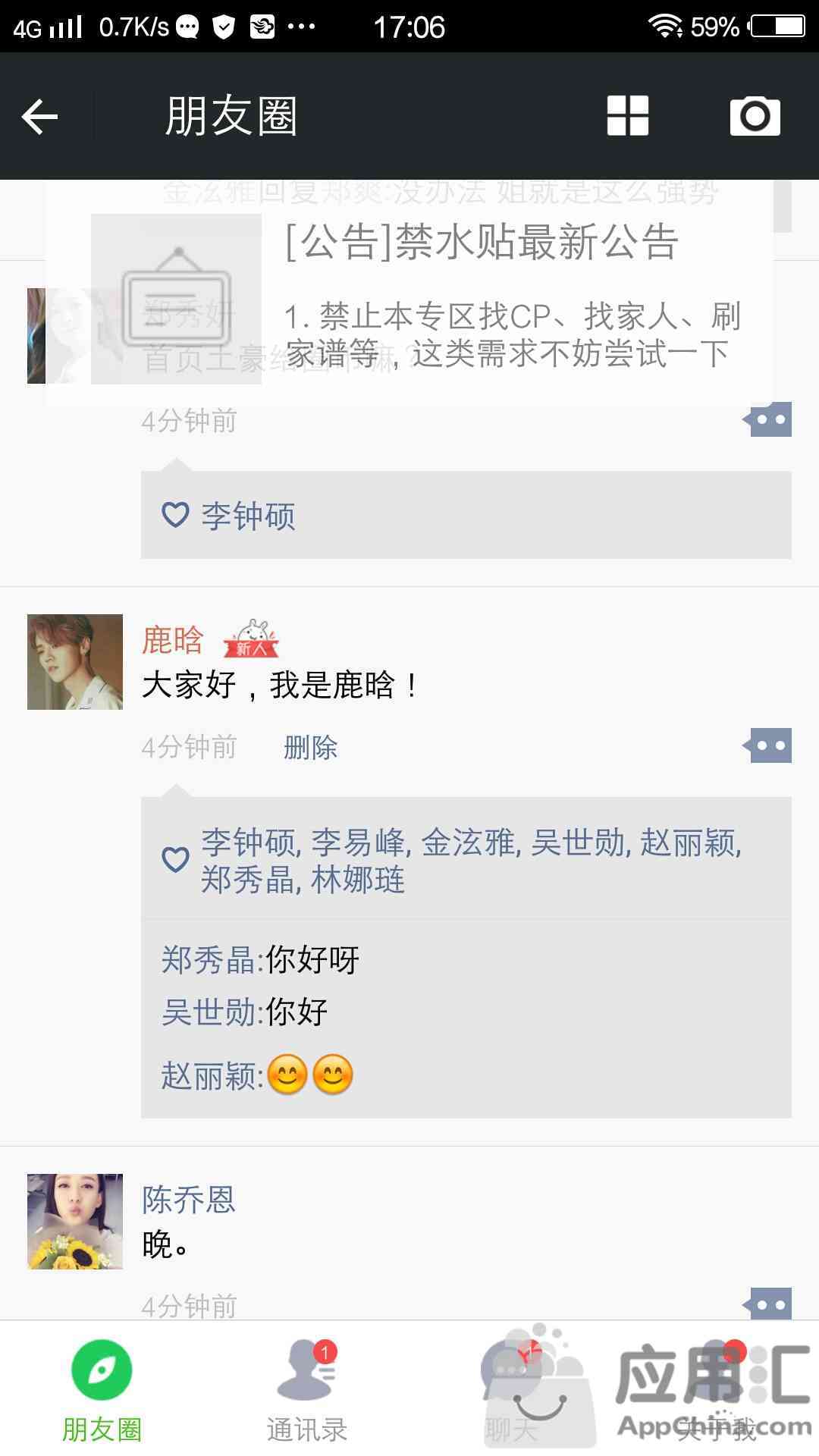Open the commenter 郑秀晶 saying 你好呀
Image resolution: width=819 pixels, height=1456 pixels.
208,960
